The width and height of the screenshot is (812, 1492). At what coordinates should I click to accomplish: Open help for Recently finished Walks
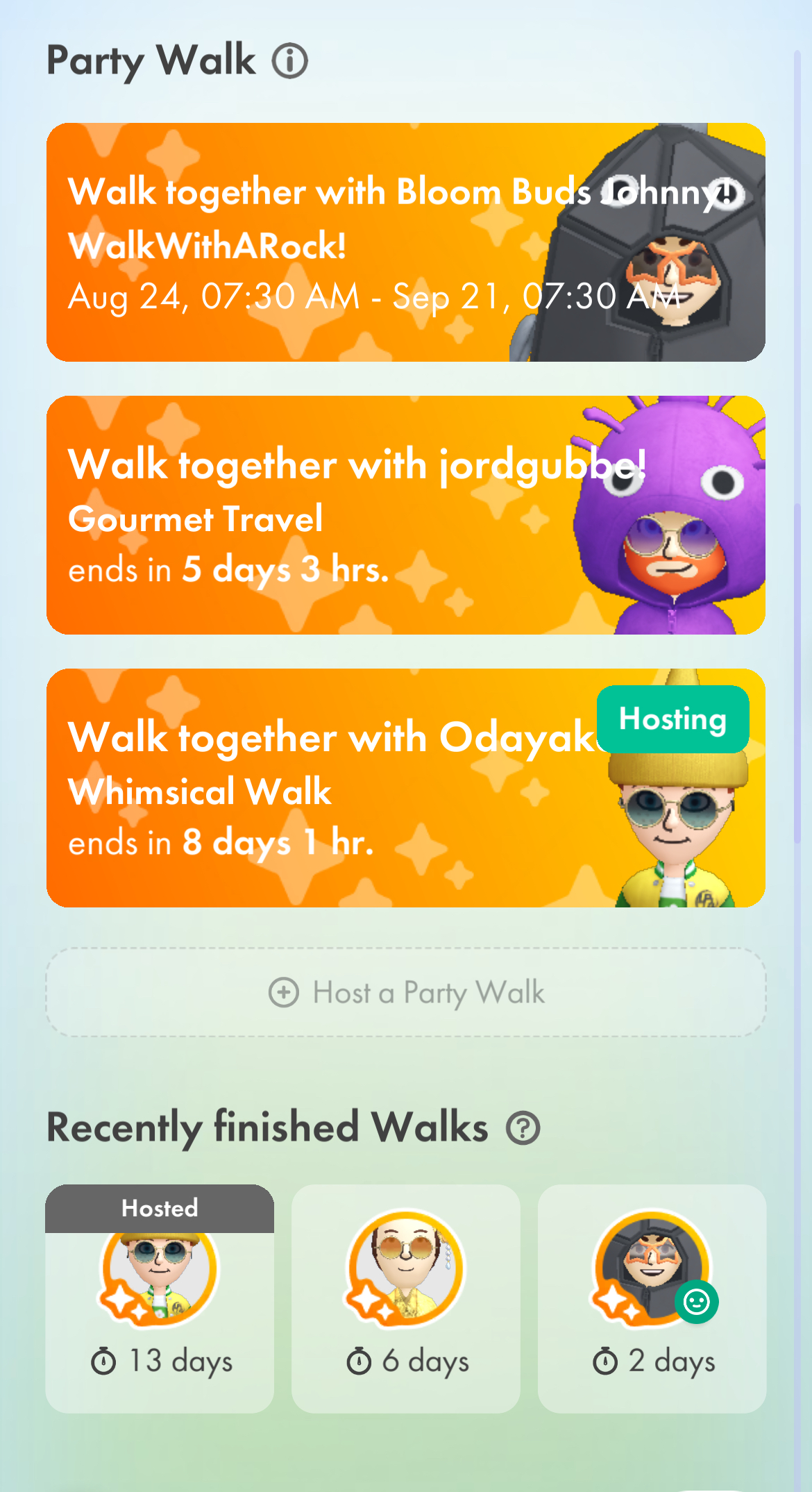[x=523, y=1128]
